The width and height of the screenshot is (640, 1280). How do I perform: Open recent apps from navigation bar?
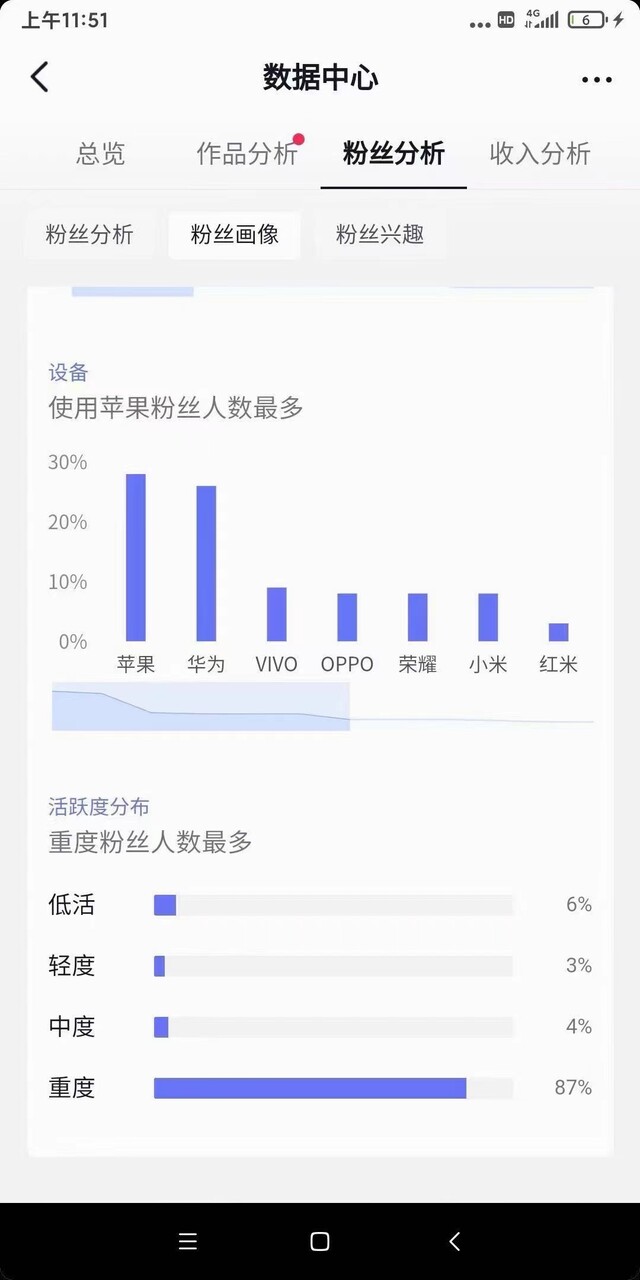click(187, 1241)
